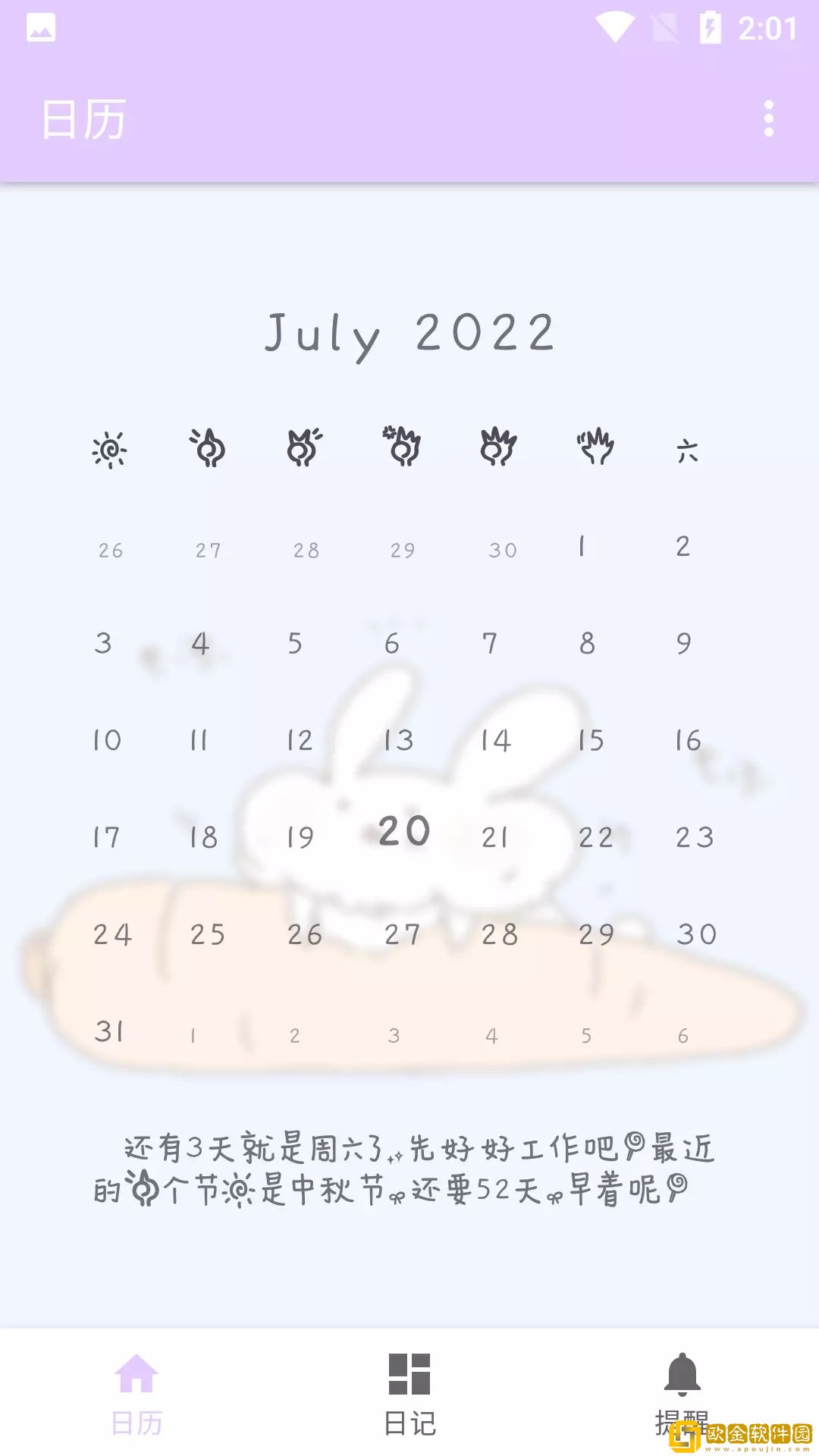The width and height of the screenshot is (819, 1456).
Task: Pick July 31 on the calendar
Action: [x=109, y=1031]
